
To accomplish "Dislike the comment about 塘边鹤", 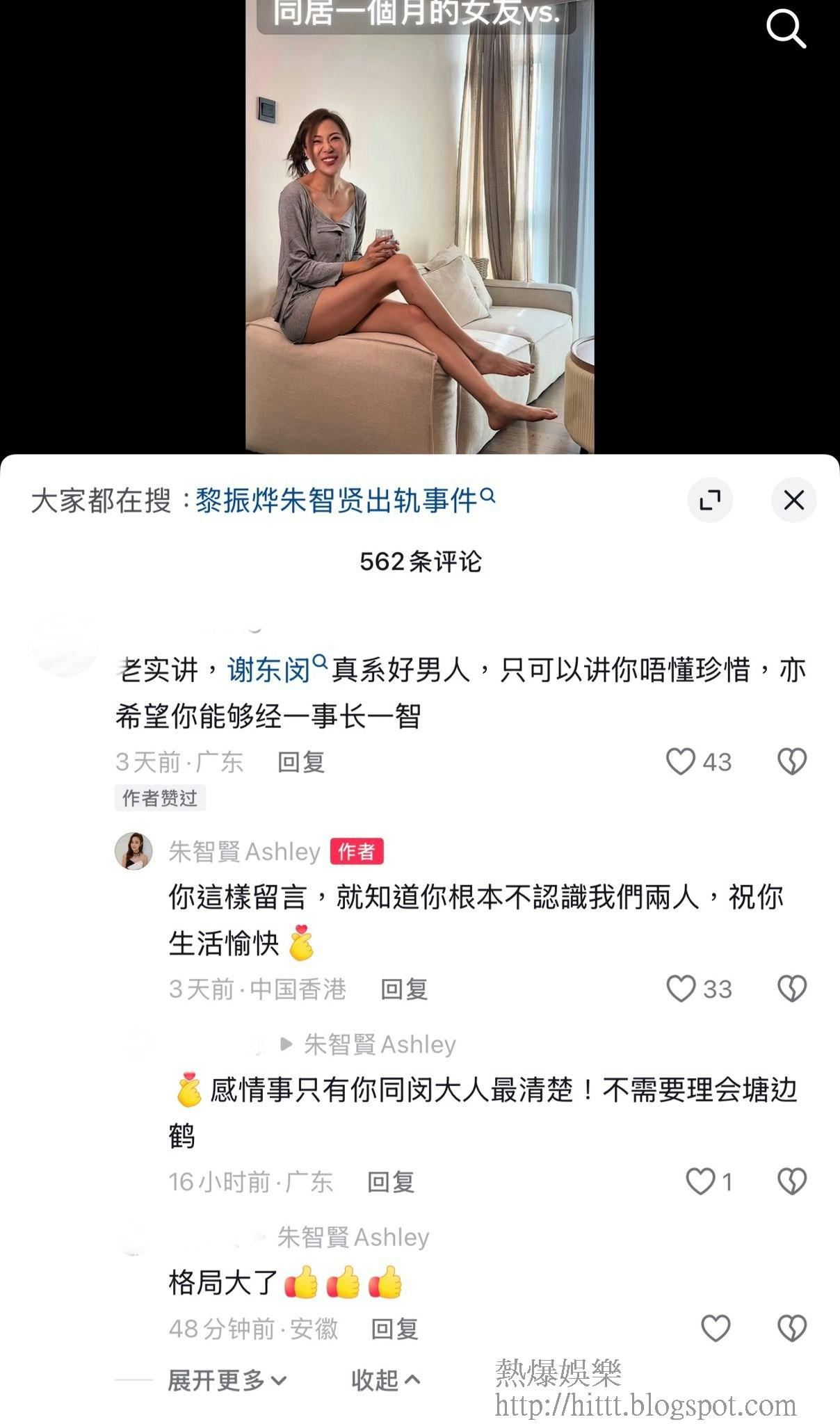I will tap(791, 1181).
